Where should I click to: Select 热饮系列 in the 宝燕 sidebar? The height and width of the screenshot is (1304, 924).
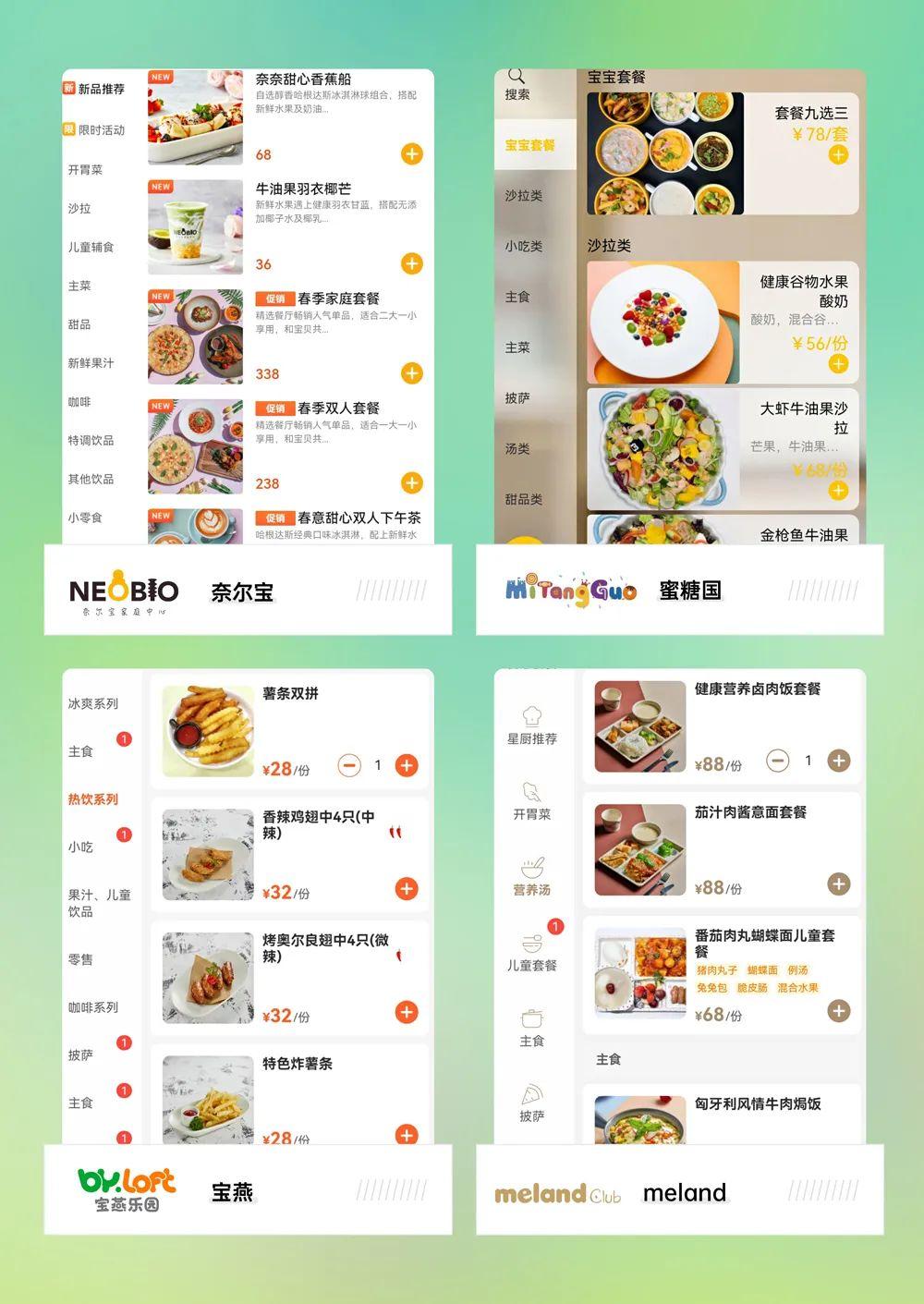tap(95, 798)
